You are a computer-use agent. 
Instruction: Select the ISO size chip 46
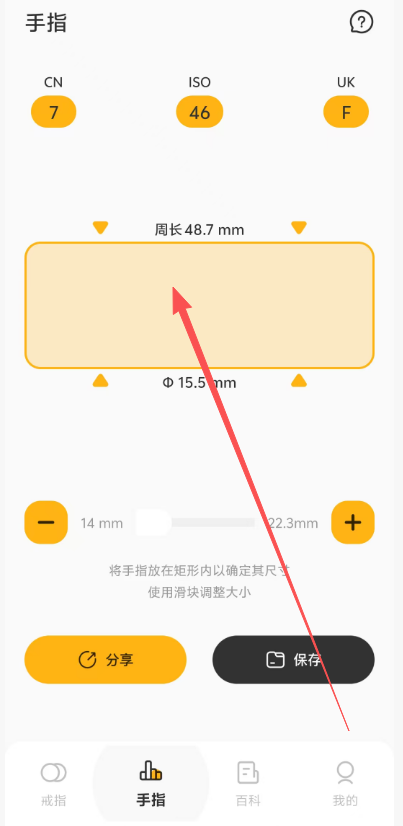[200, 112]
